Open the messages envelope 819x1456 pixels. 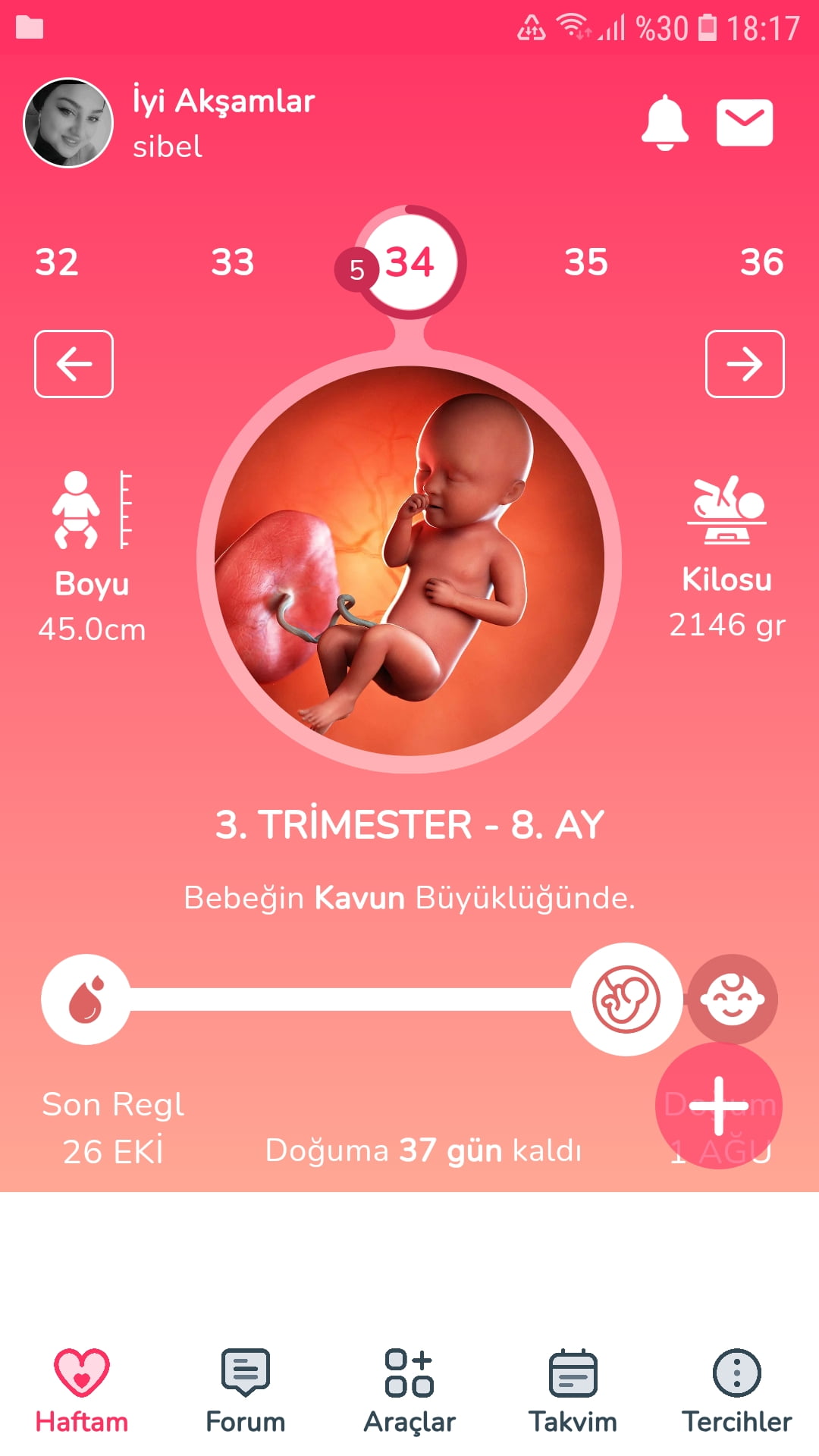pyautogui.click(x=745, y=122)
